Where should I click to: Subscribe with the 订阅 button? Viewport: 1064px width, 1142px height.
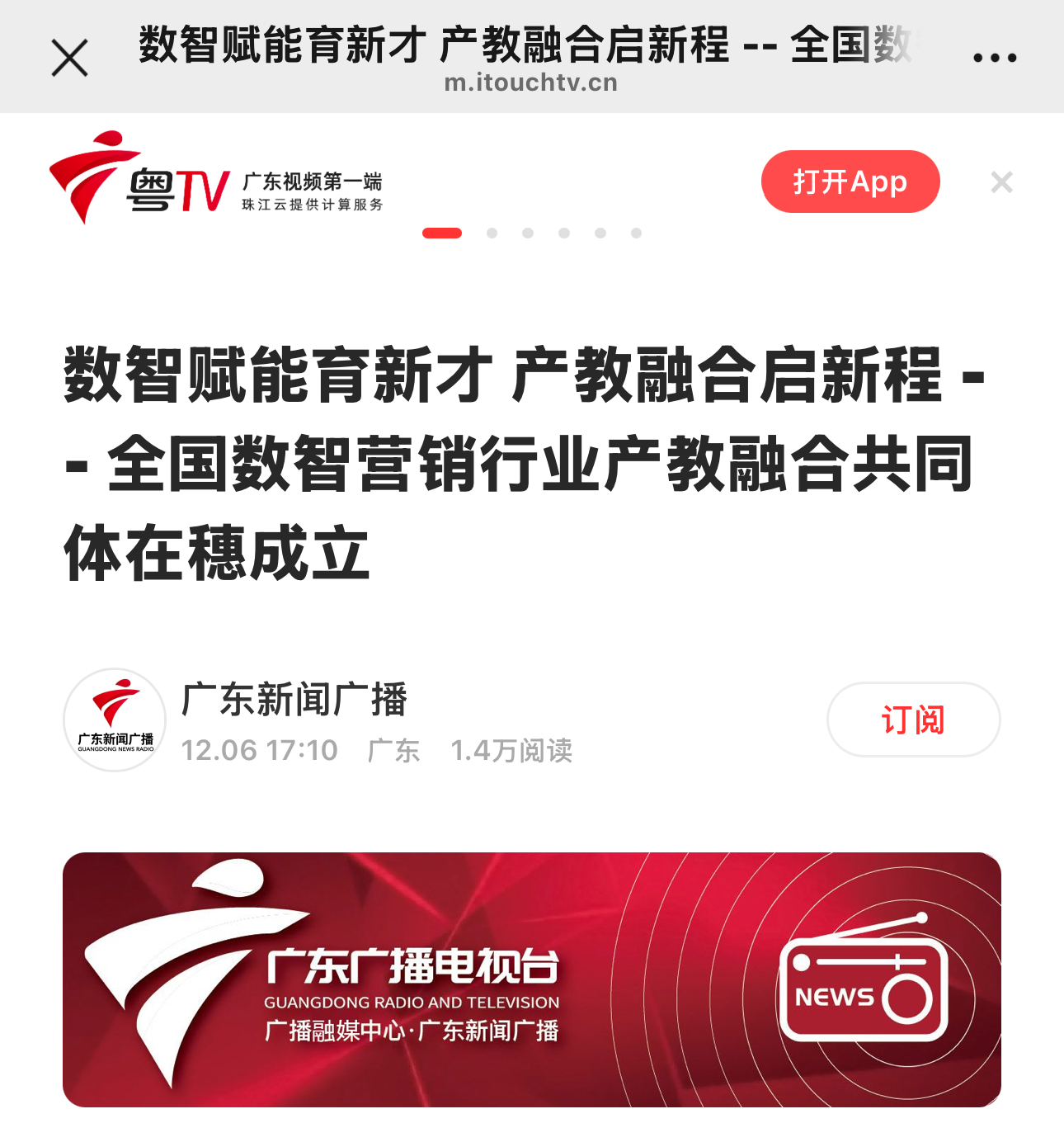pos(913,720)
